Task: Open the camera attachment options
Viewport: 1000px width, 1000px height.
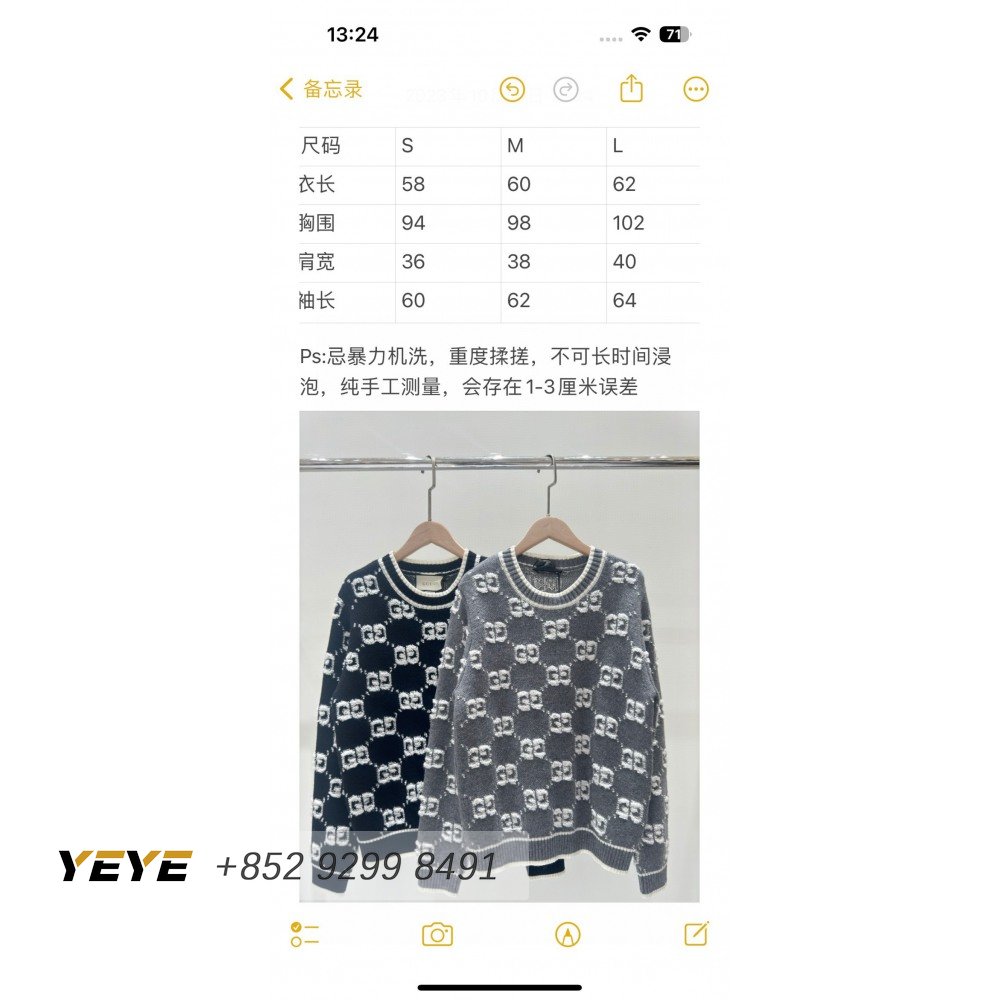Action: pyautogui.click(x=437, y=935)
